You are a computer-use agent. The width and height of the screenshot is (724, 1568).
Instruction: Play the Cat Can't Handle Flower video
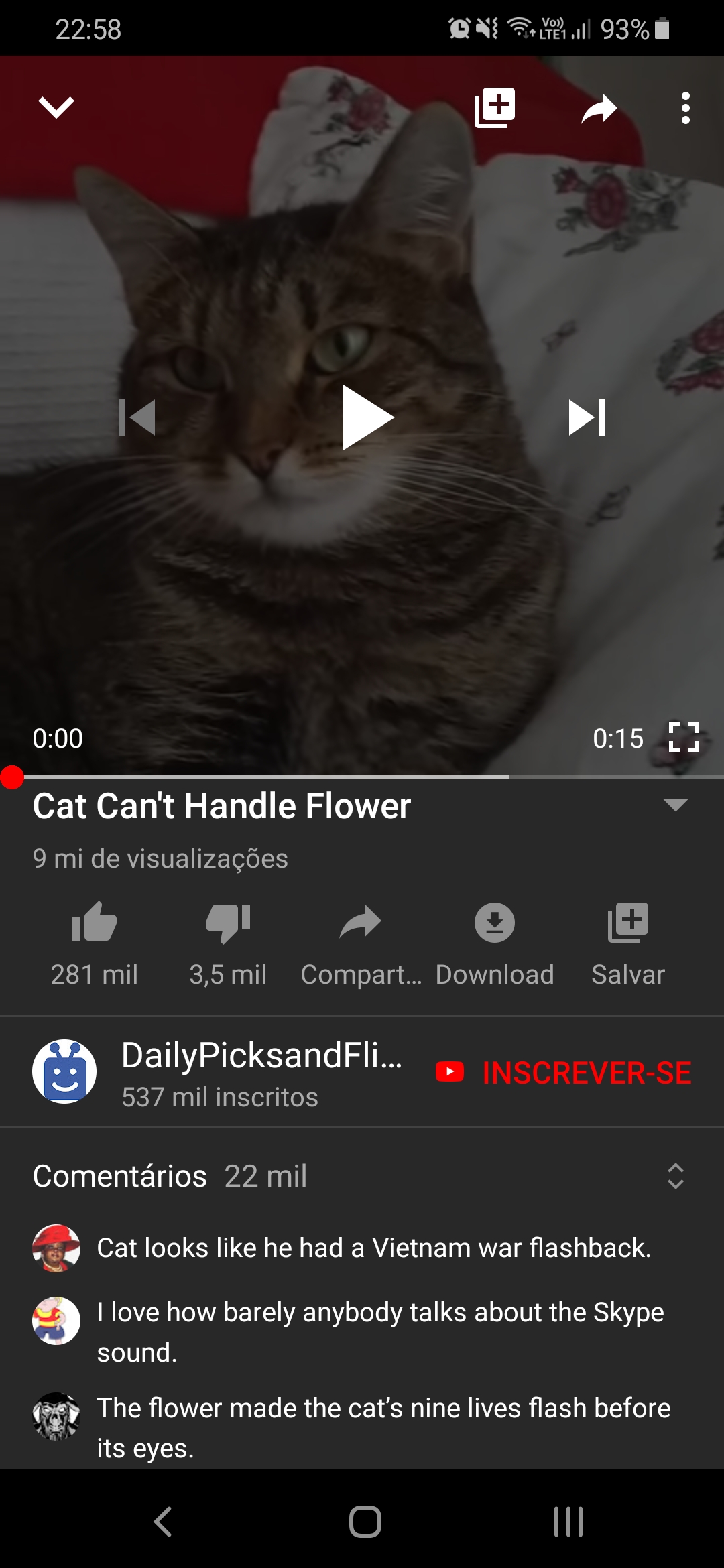point(367,417)
